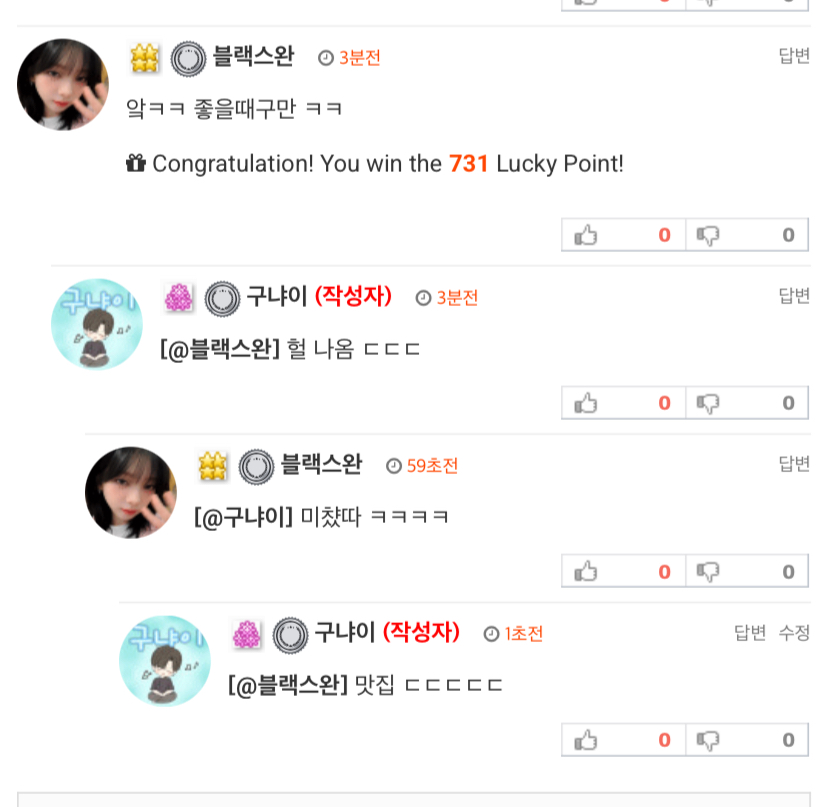The height and width of the screenshot is (807, 828).
Task: Open 구냐이's avatar on 헐 나옴 comment
Action: point(97,324)
